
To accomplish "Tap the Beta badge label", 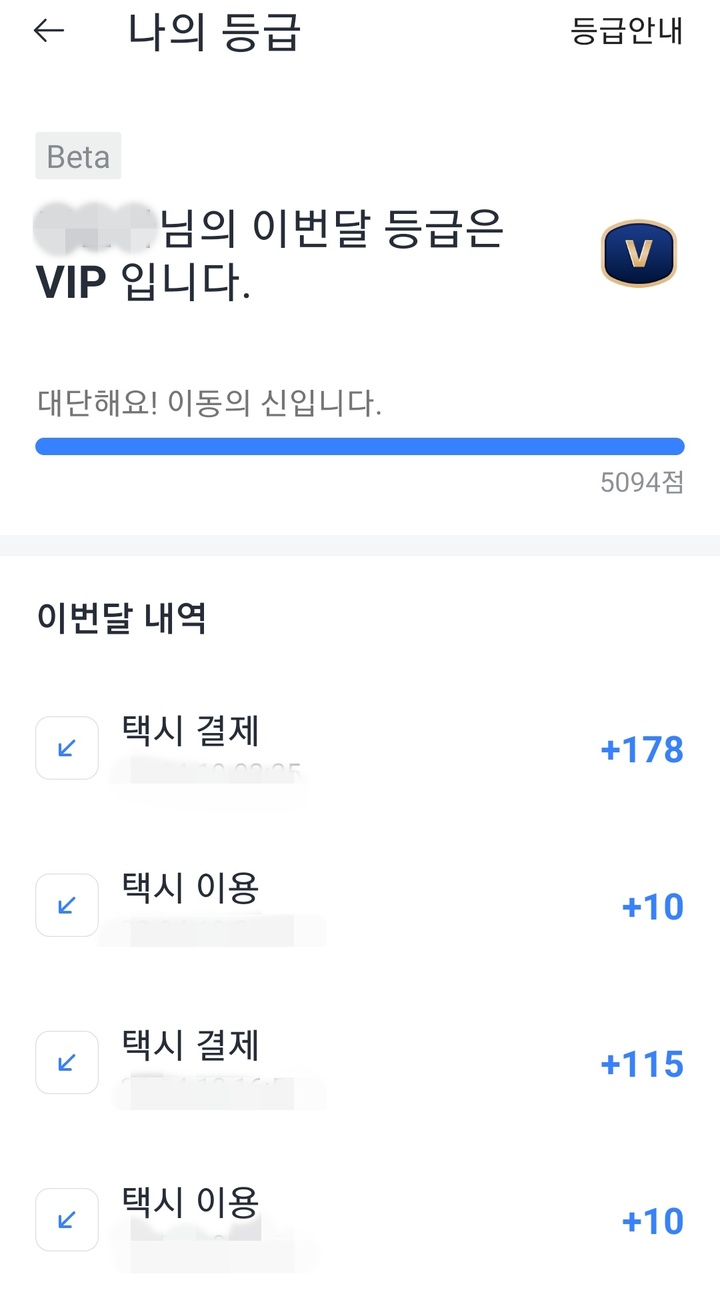I will click(x=77, y=155).
